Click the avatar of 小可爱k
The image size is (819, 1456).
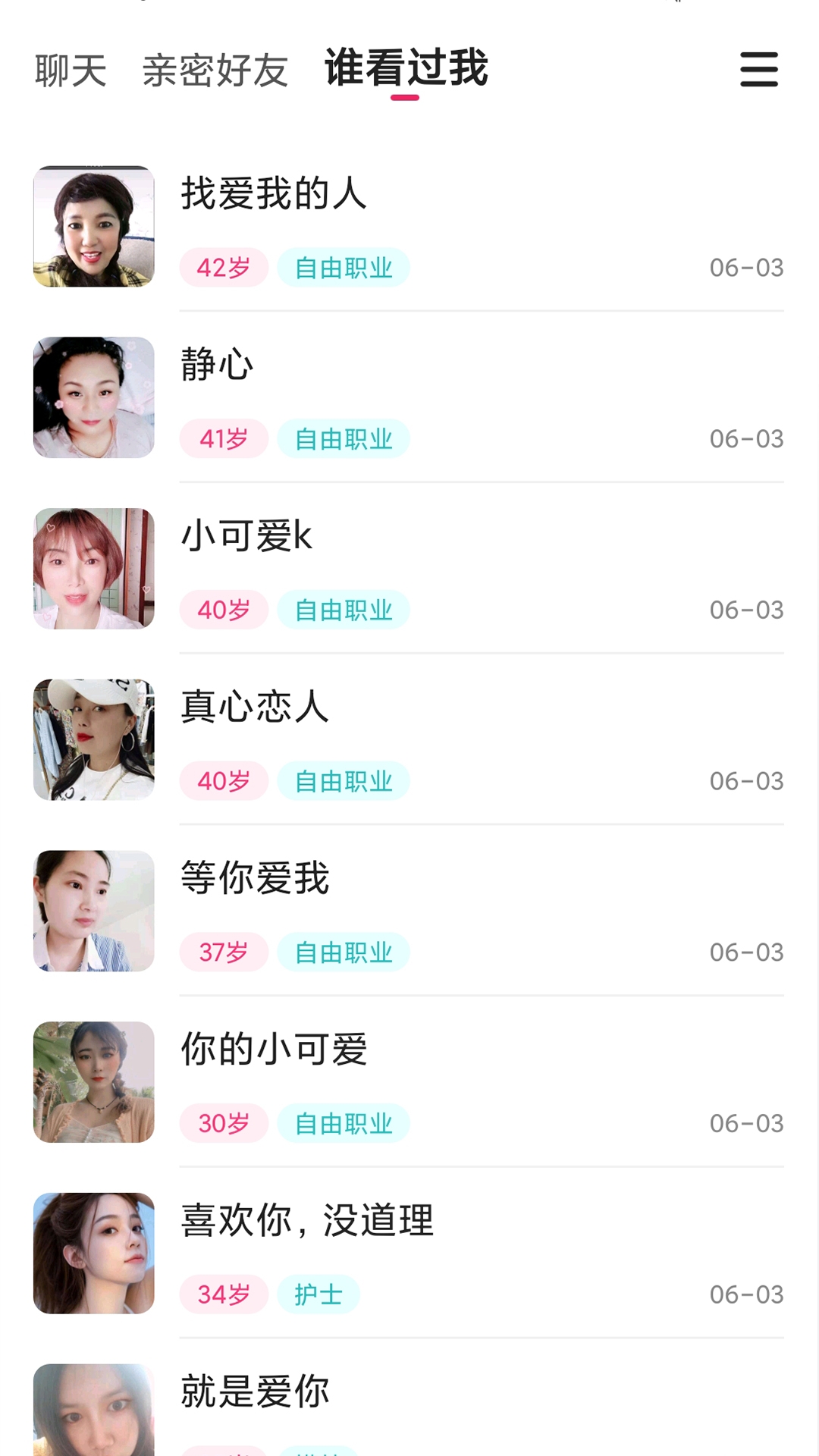pos(94,568)
